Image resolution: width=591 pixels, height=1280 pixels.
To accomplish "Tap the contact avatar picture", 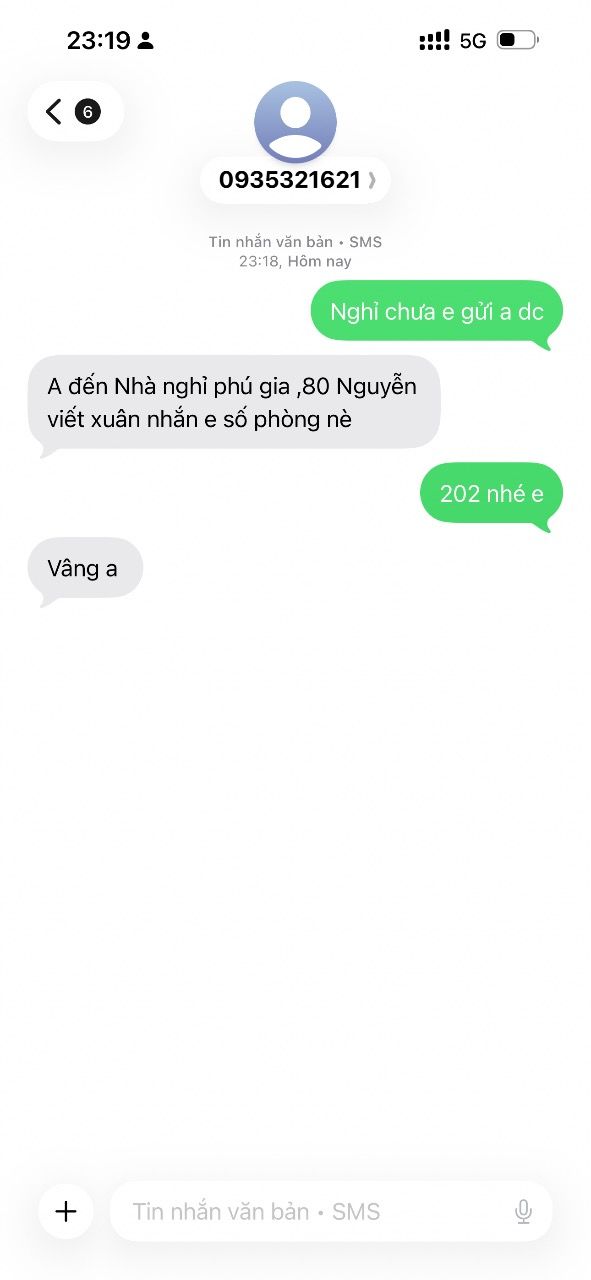I will click(x=296, y=122).
